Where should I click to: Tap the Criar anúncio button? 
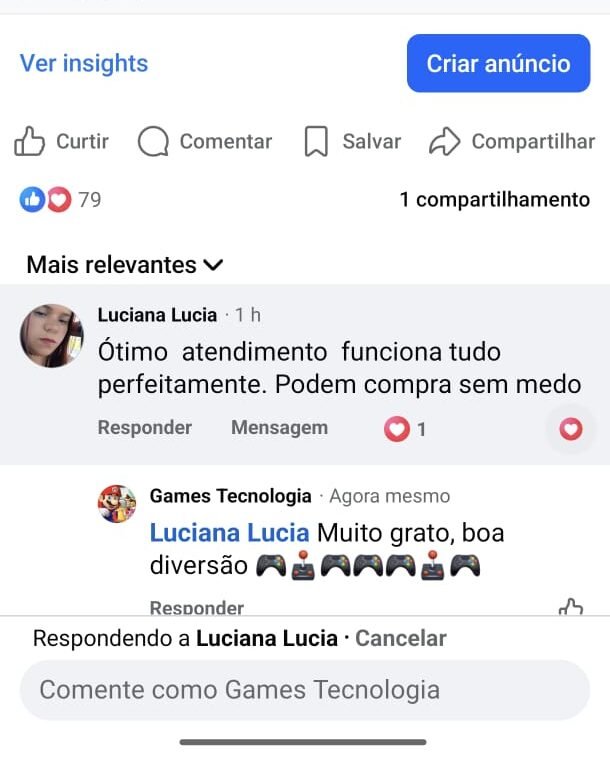point(498,63)
